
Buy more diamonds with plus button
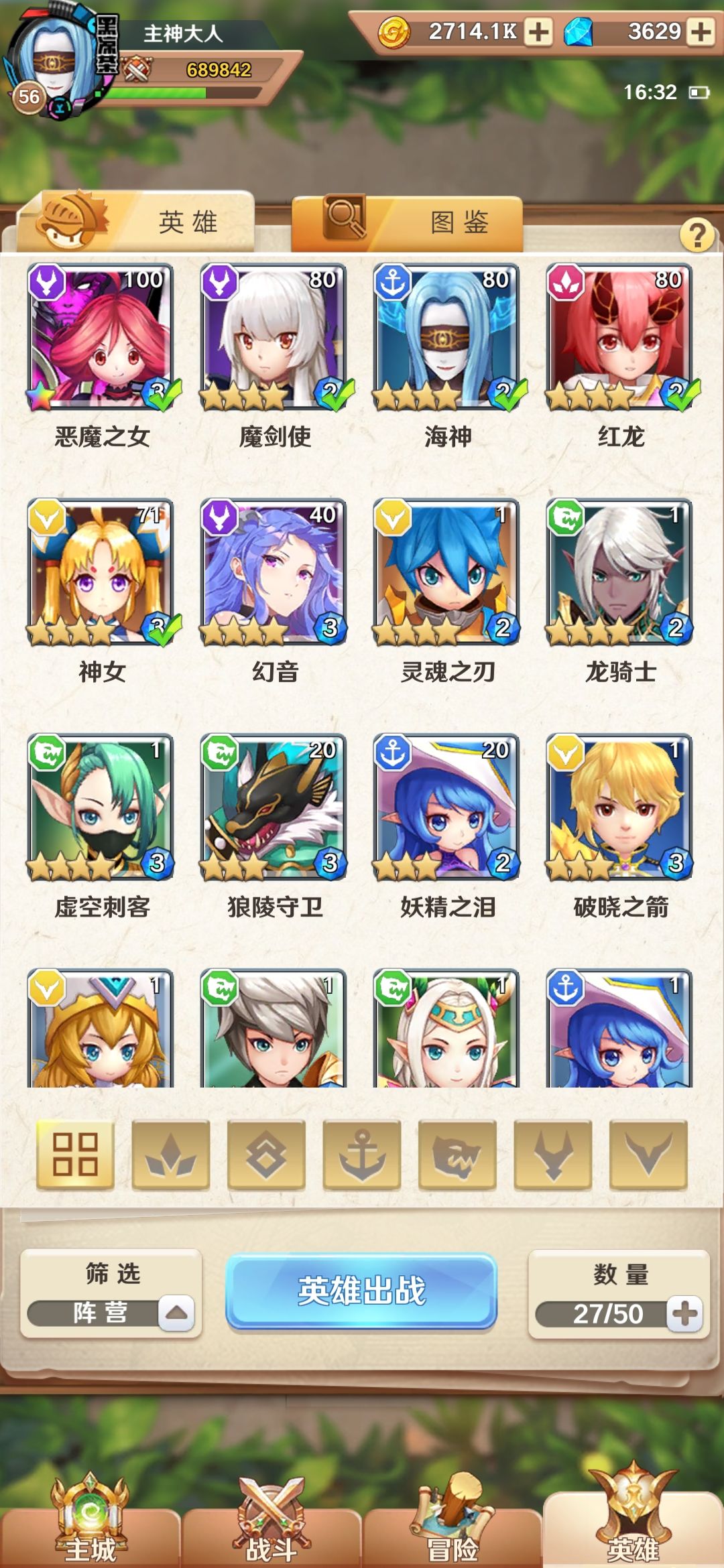pyautogui.click(x=700, y=32)
